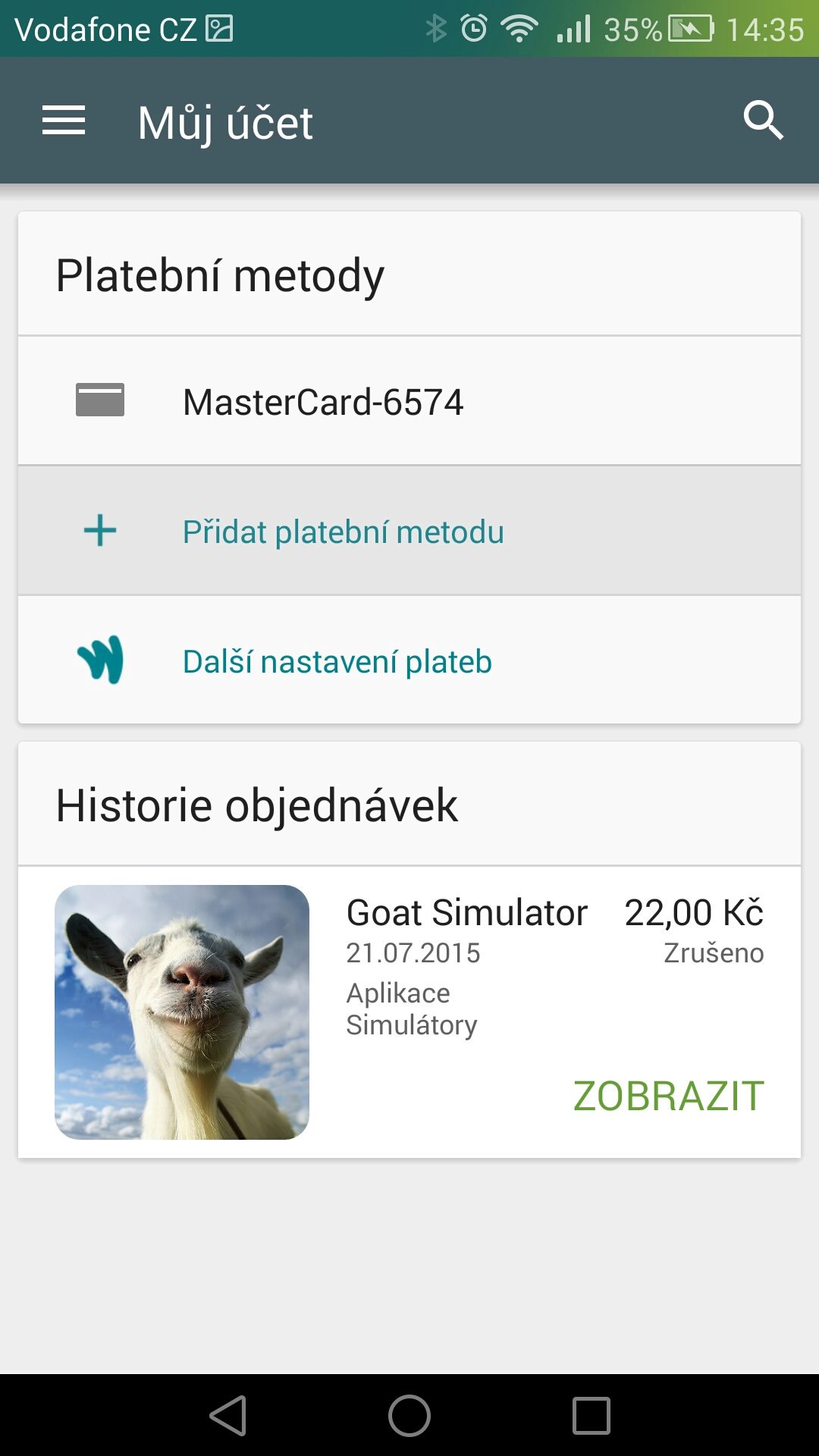Open Další nastavení plateb
819x1456 pixels.
[409, 660]
